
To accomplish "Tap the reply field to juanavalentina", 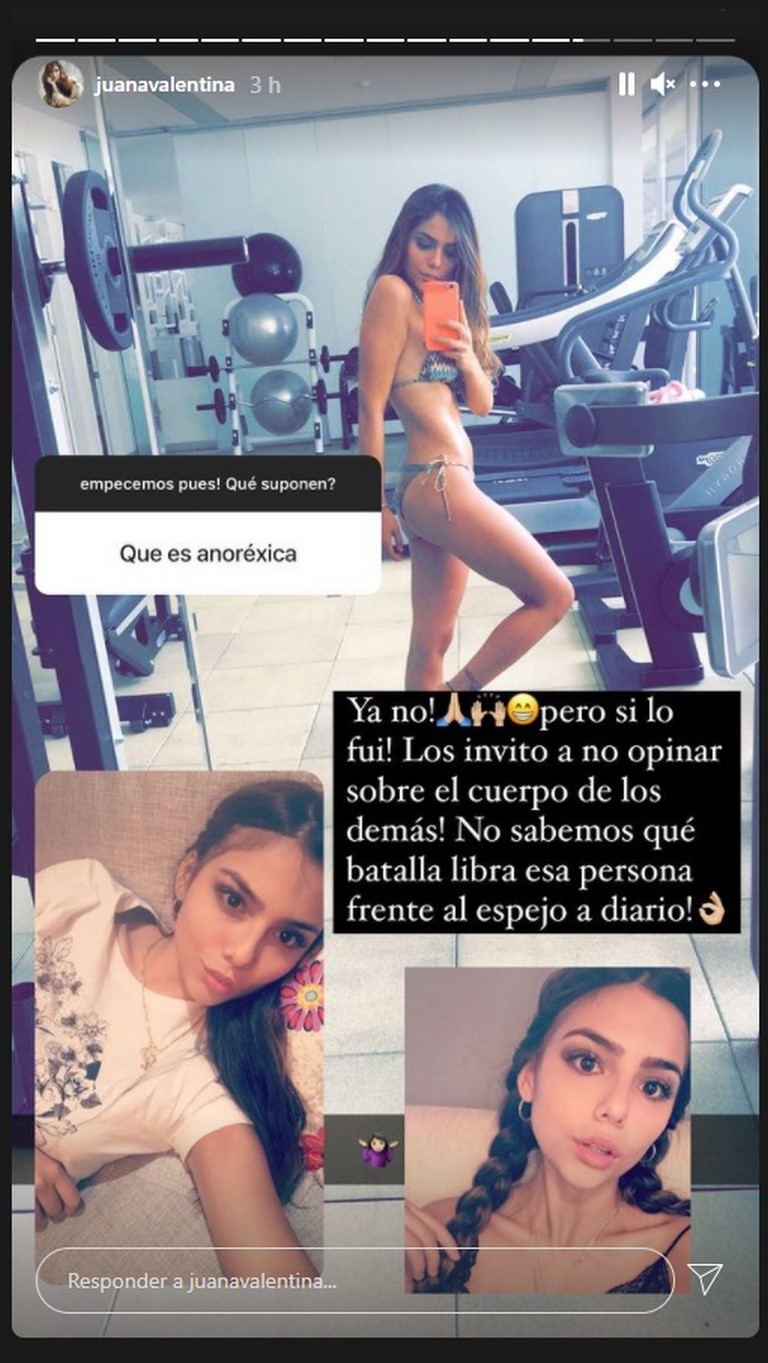I will [x=355, y=1281].
